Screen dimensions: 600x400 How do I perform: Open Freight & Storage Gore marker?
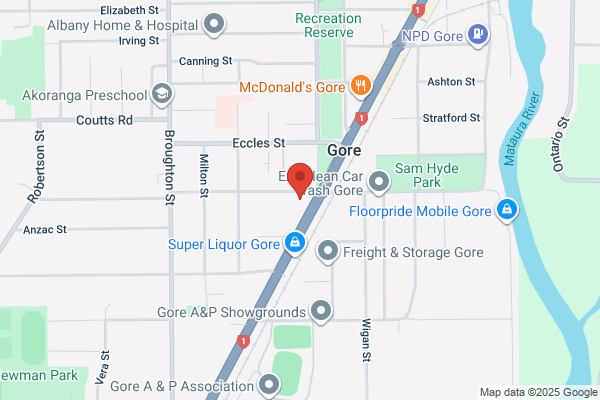pos(328,251)
